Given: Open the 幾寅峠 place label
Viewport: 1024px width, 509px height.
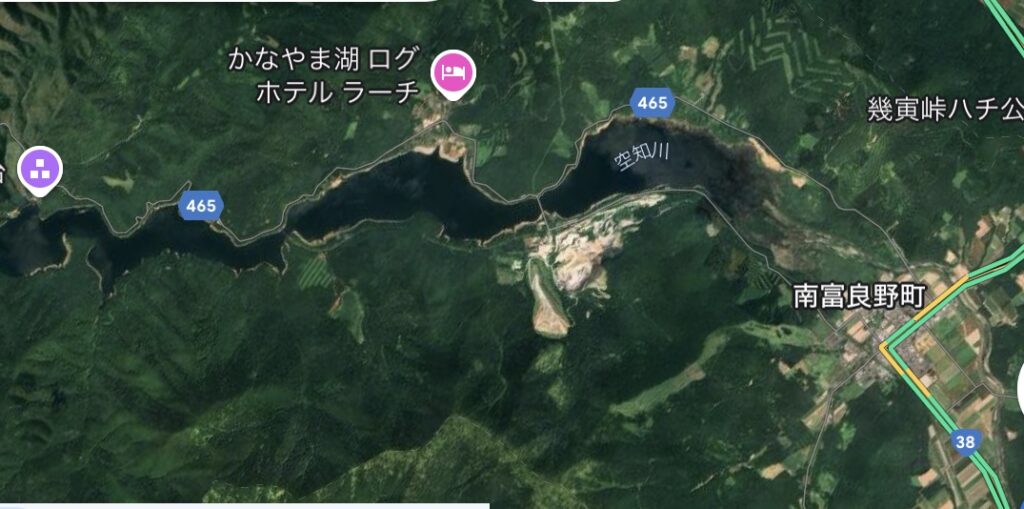Looking at the screenshot, I should pos(945,110).
